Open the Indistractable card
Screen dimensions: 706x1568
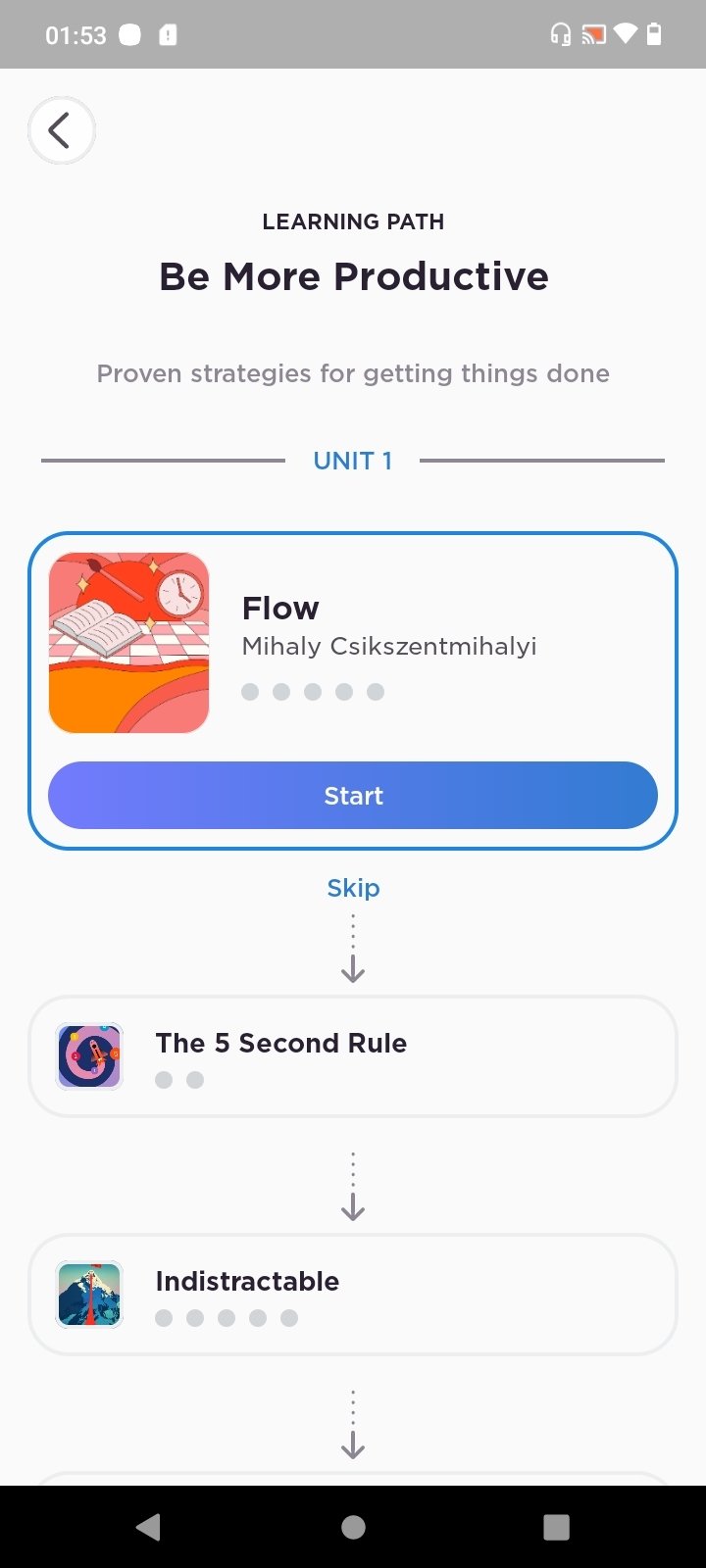click(353, 1295)
